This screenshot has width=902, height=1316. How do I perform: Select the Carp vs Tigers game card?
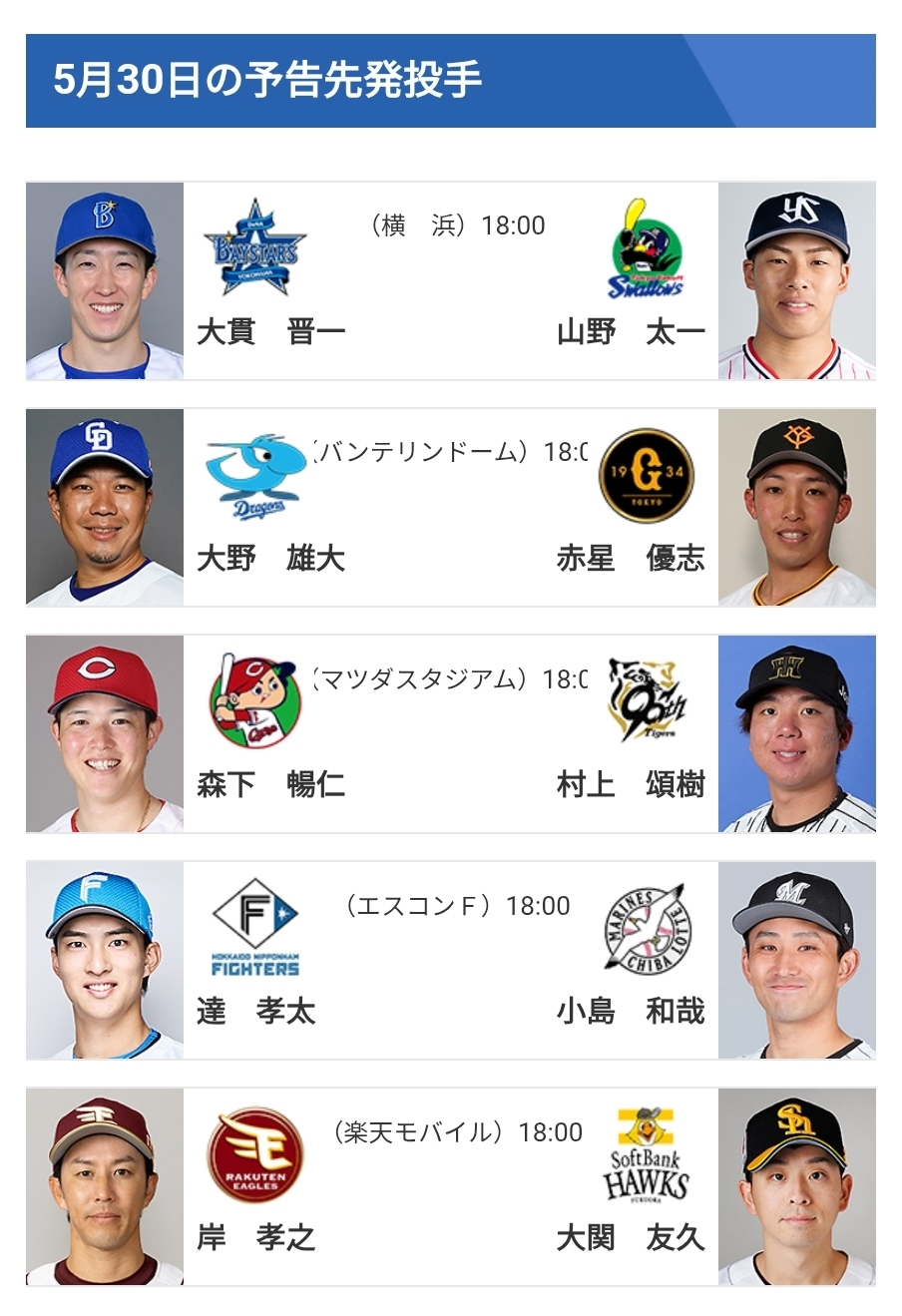[x=451, y=734]
